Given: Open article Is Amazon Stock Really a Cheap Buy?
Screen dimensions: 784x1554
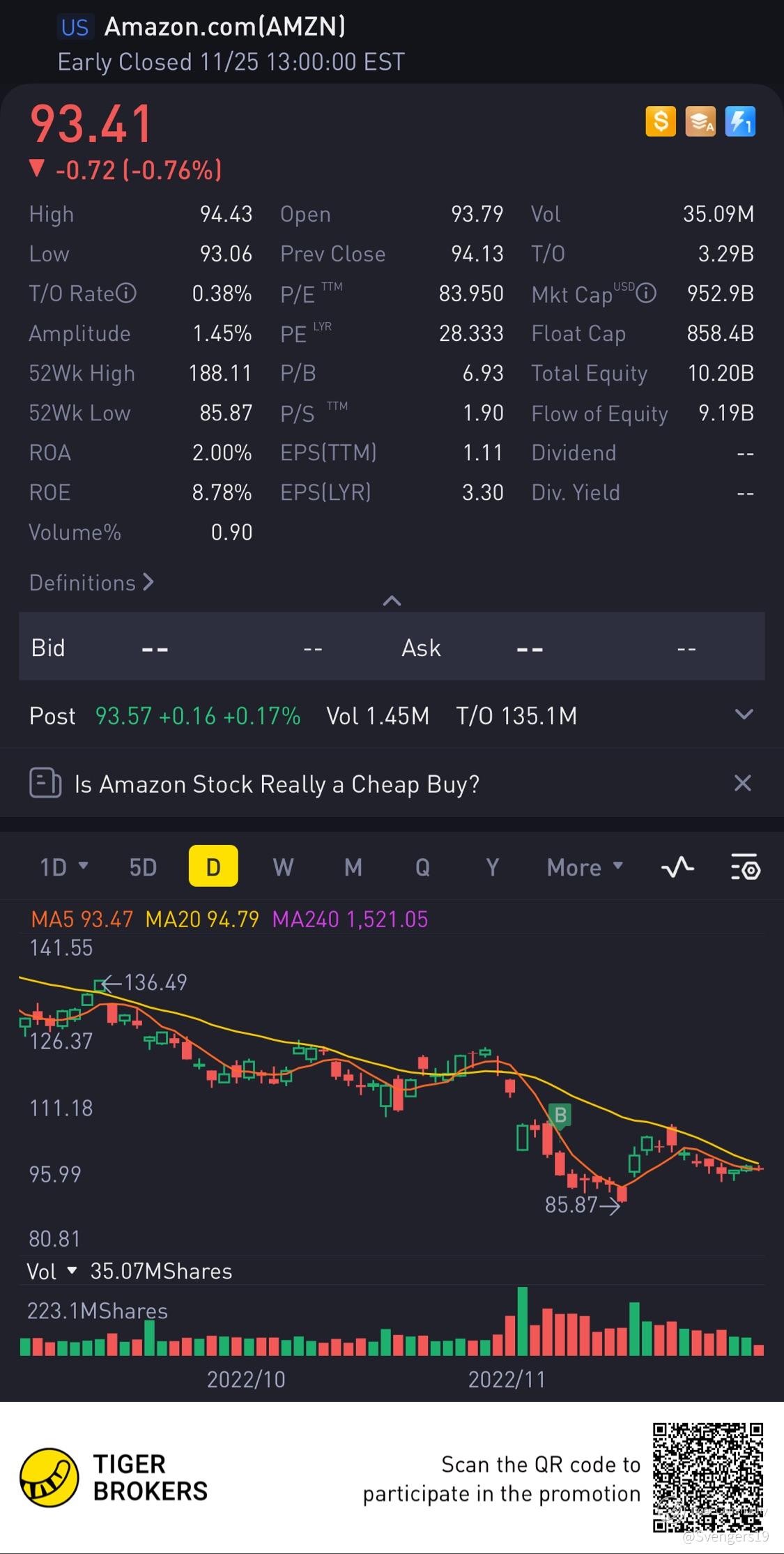Looking at the screenshot, I should 277,784.
